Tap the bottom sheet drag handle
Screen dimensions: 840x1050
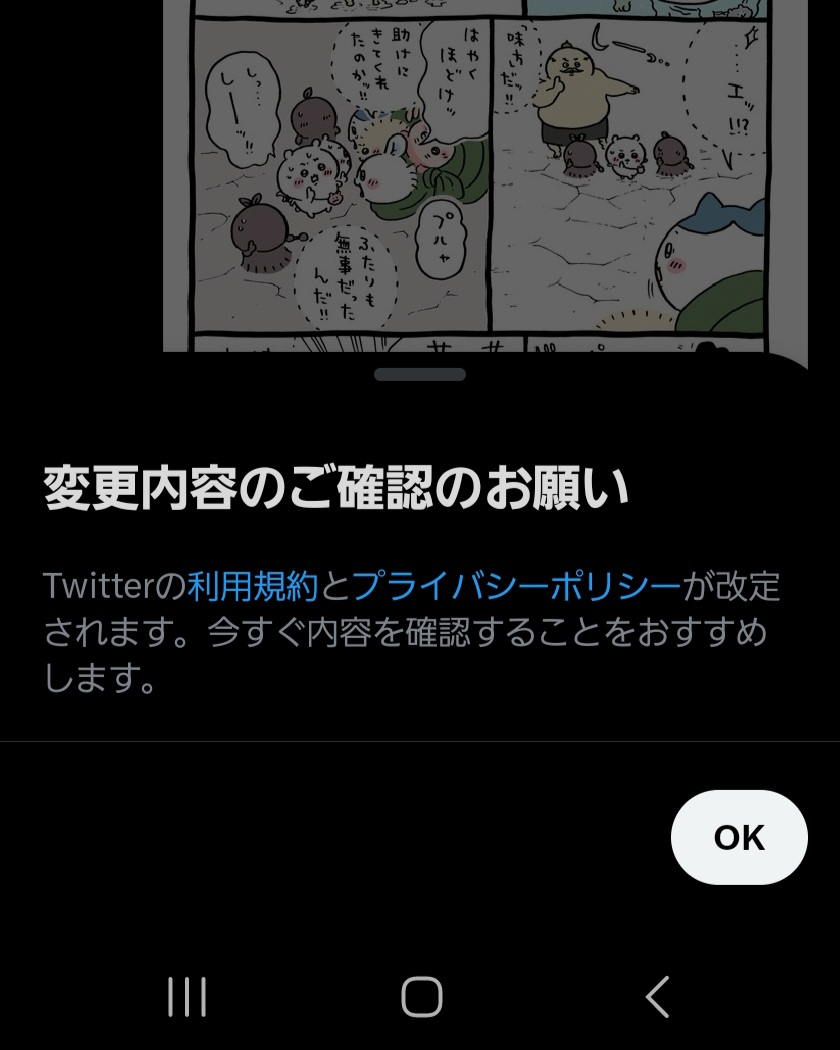(420, 375)
